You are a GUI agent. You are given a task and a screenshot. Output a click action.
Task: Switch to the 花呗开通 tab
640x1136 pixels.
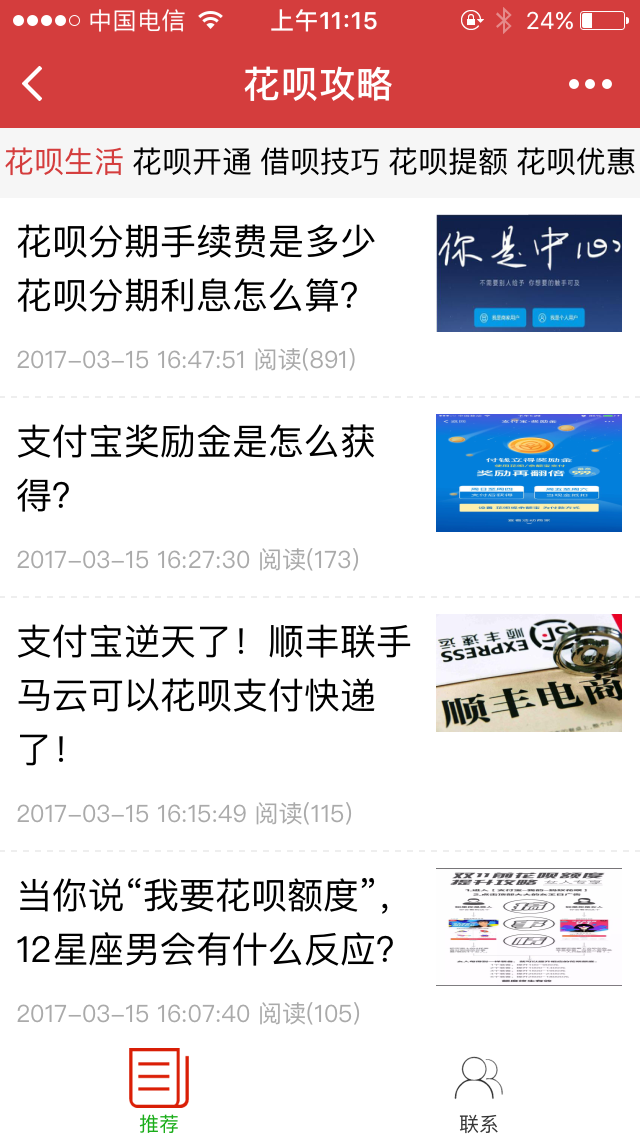pyautogui.click(x=192, y=162)
